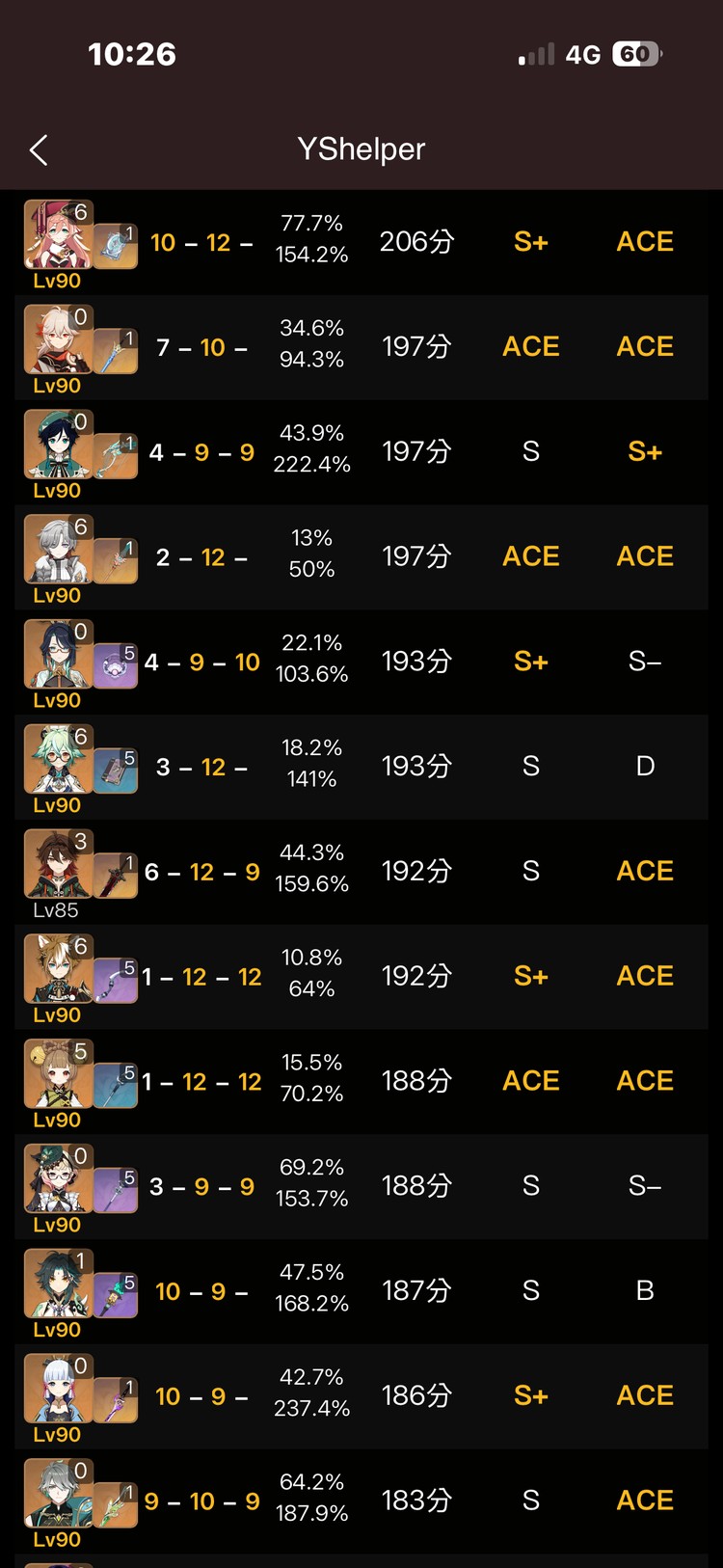Open the character row scoring 186分
The image size is (723, 1568).
(361, 1396)
